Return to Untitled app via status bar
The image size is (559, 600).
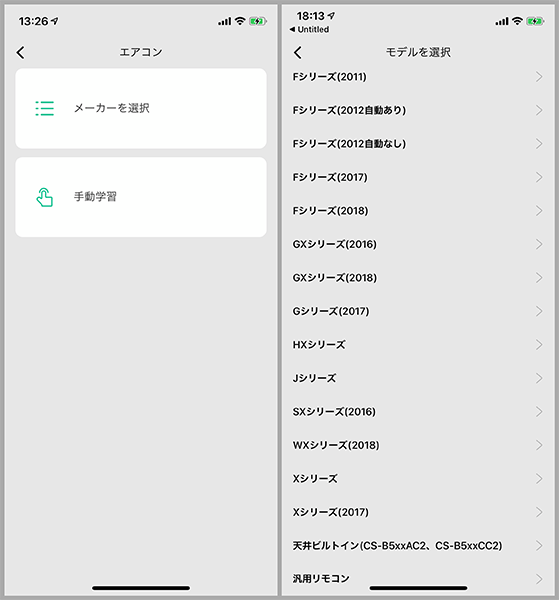(x=309, y=29)
